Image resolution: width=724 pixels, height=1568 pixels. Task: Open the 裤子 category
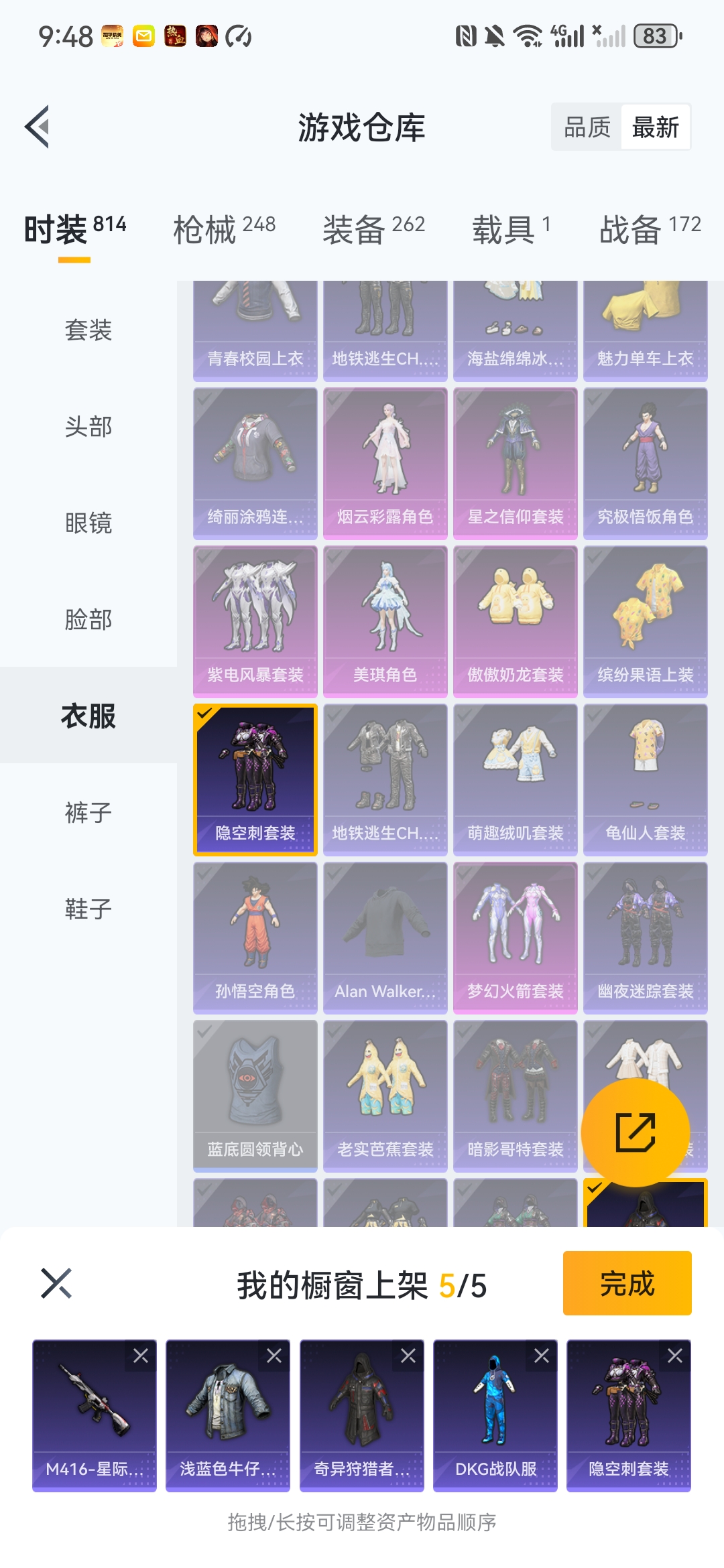point(88,812)
